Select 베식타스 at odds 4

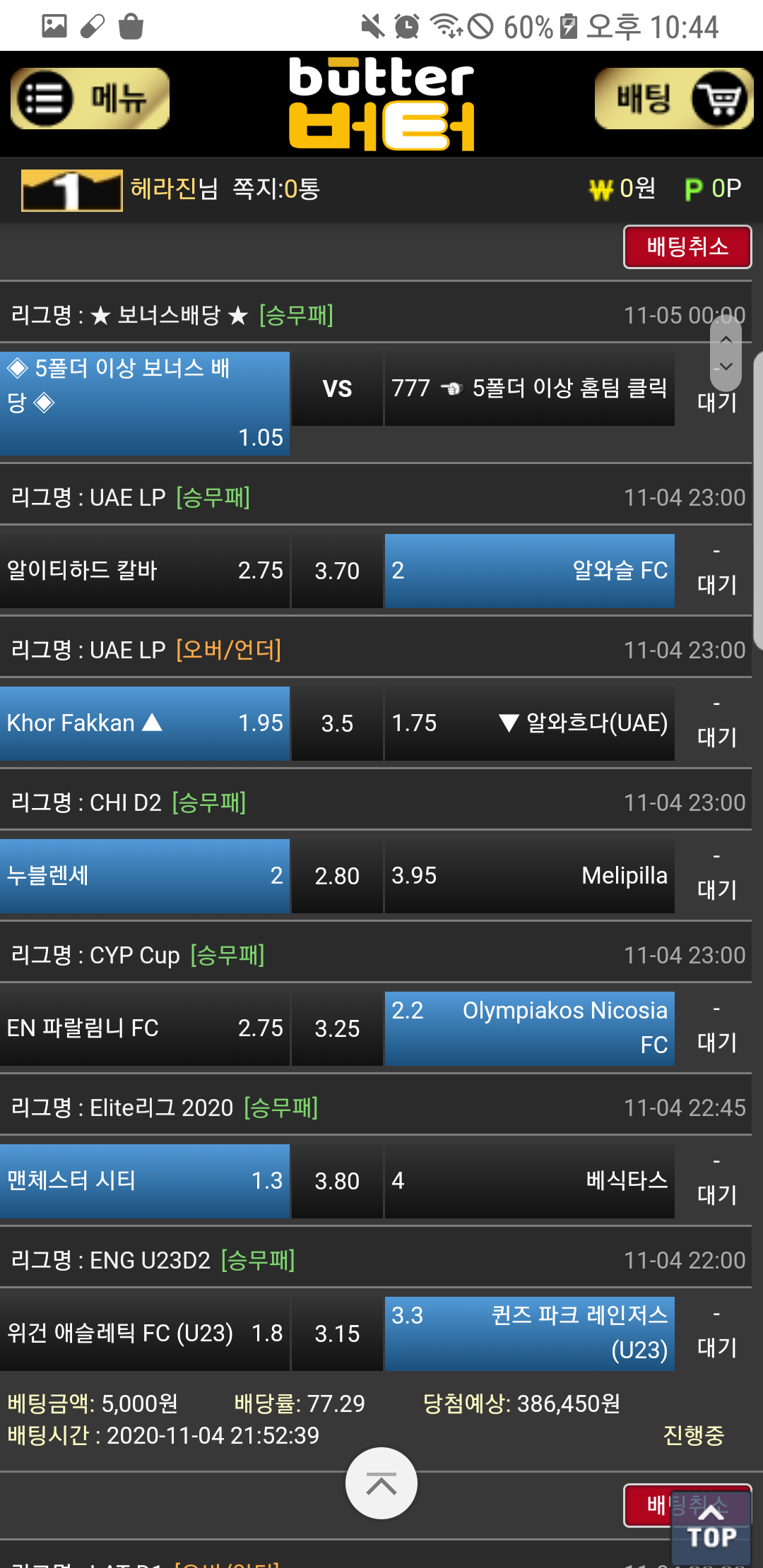click(529, 1181)
